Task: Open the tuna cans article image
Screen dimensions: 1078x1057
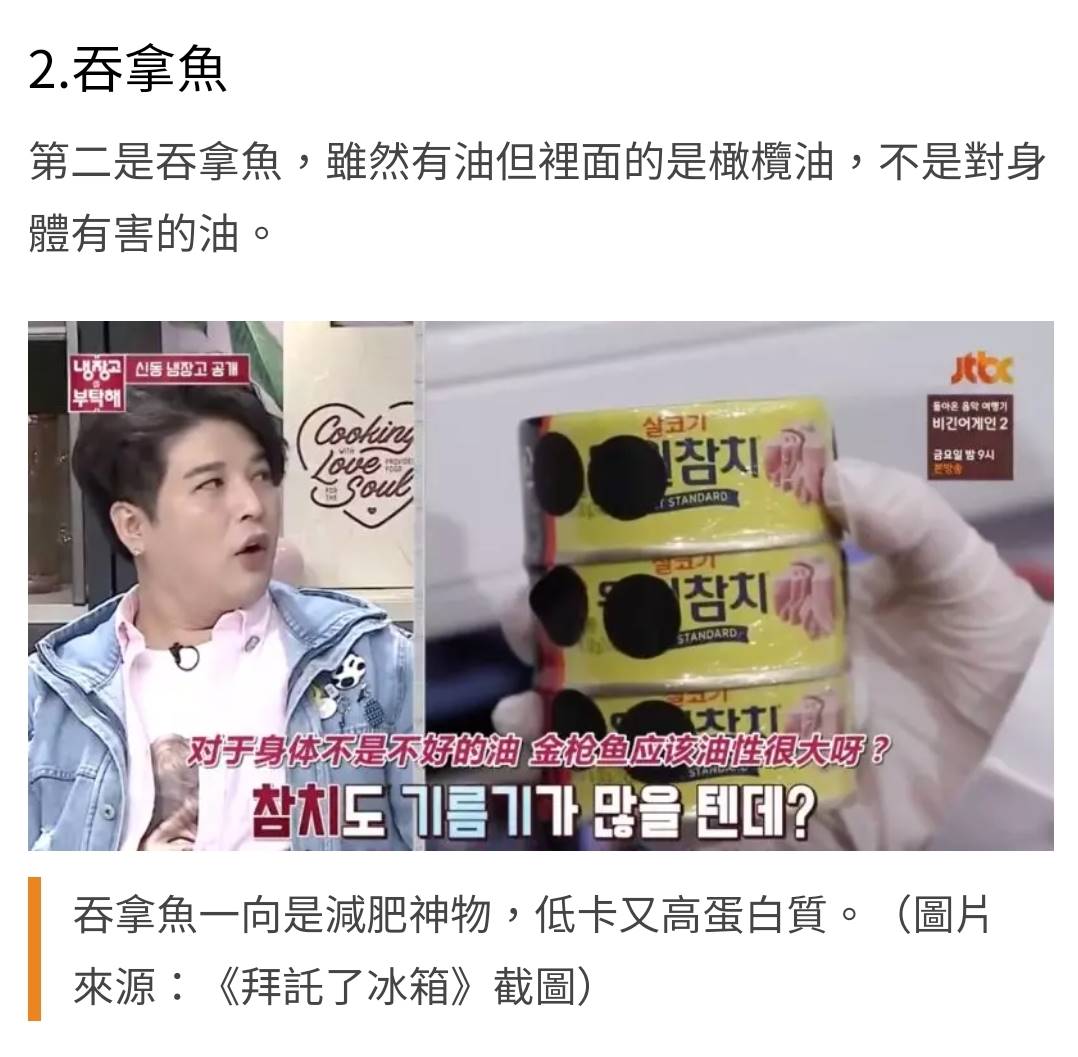Action: click(540, 585)
